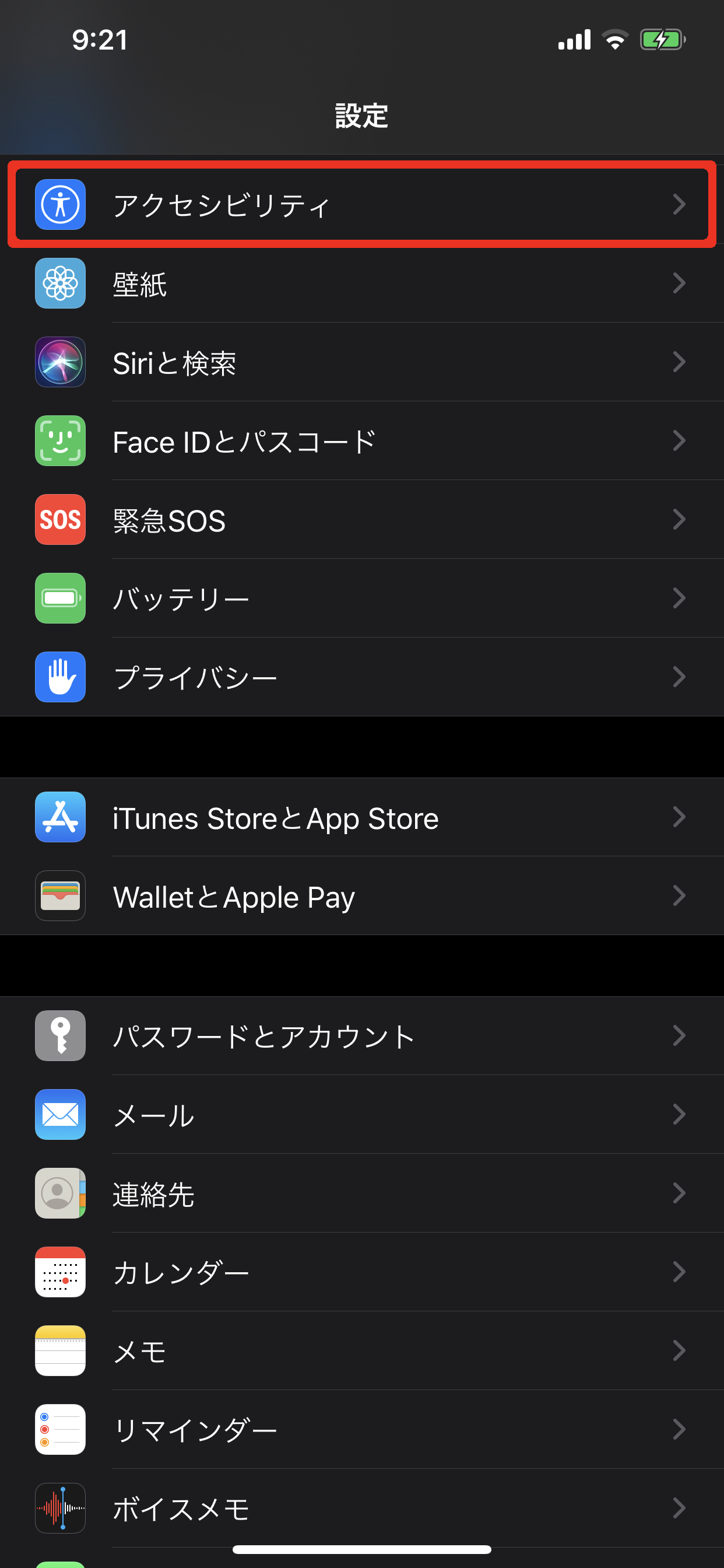Viewport: 724px width, 1568px height.
Task: Open リマインダー reminders settings
Action: [x=361, y=1429]
